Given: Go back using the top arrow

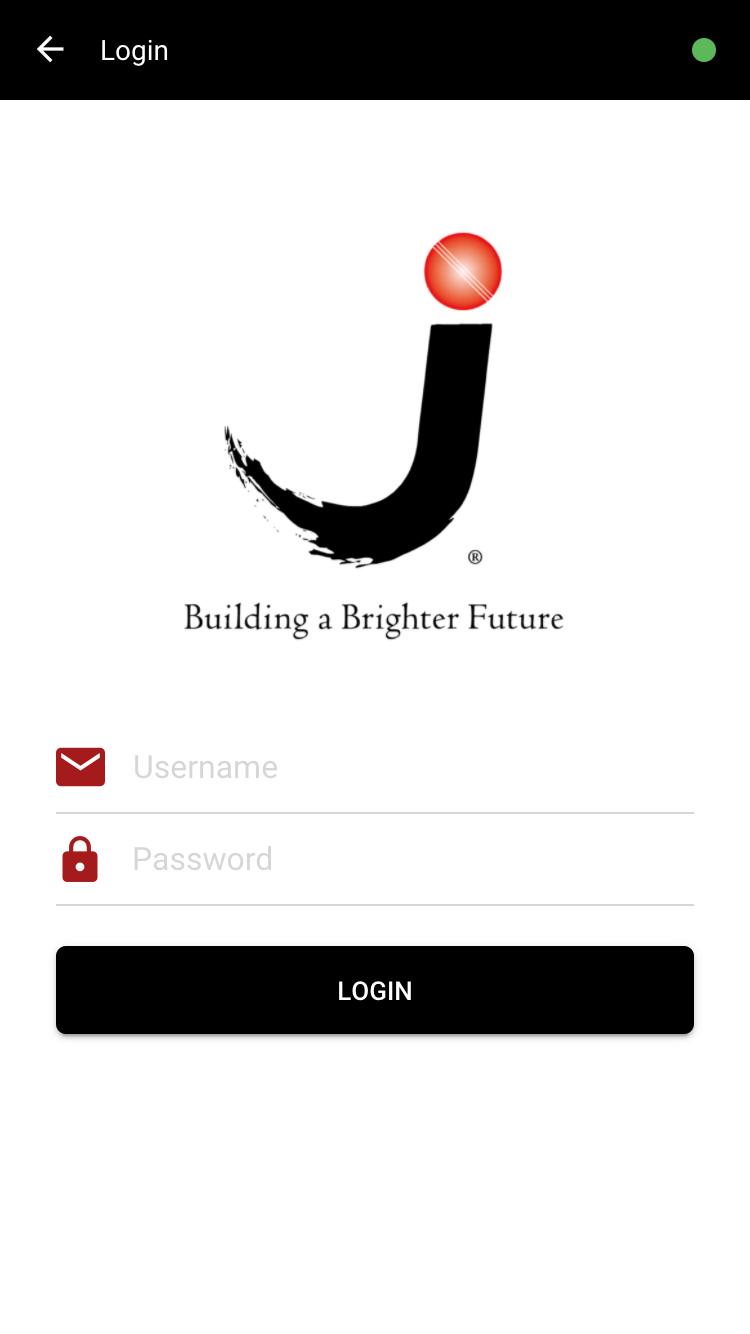Looking at the screenshot, I should (50, 49).
